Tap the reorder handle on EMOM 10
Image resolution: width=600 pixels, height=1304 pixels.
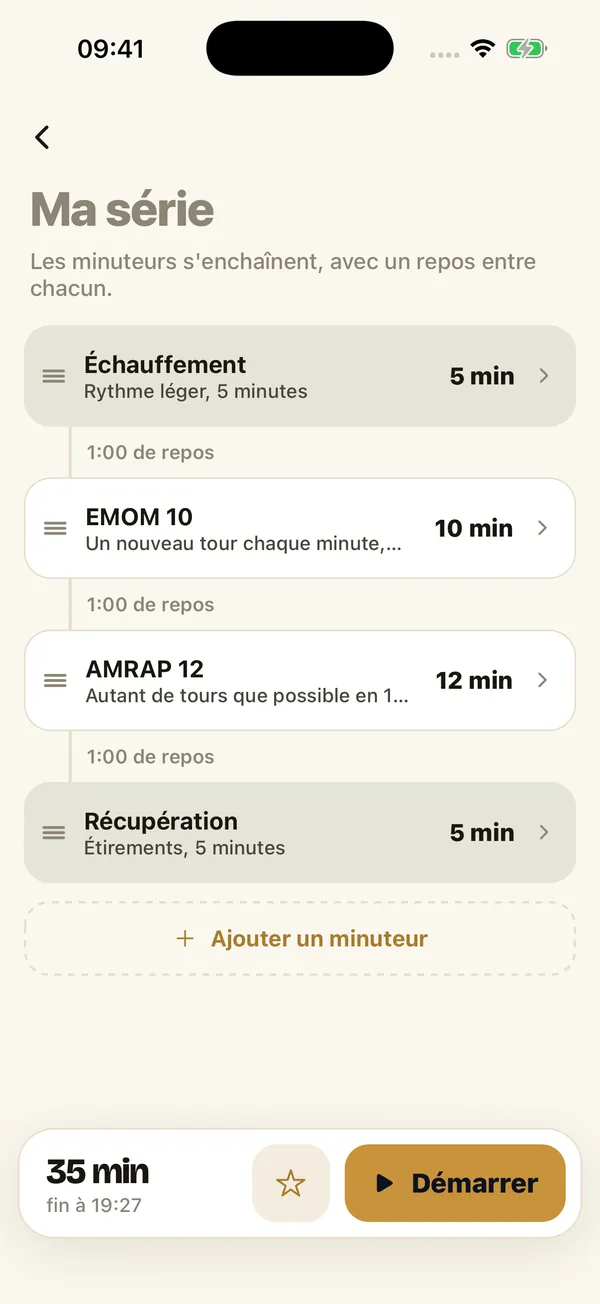click(55, 528)
